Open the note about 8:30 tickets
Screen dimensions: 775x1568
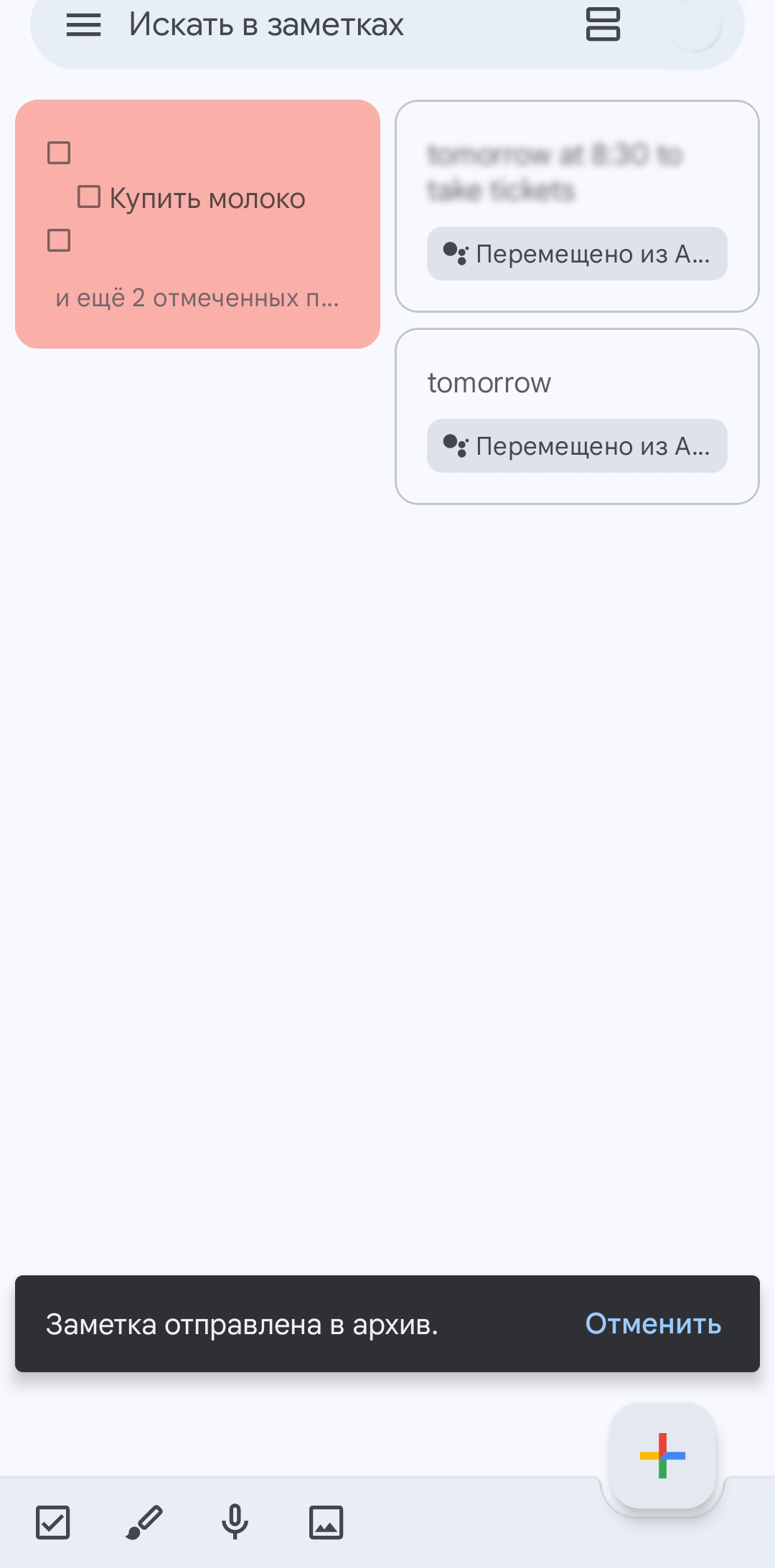coord(576,174)
